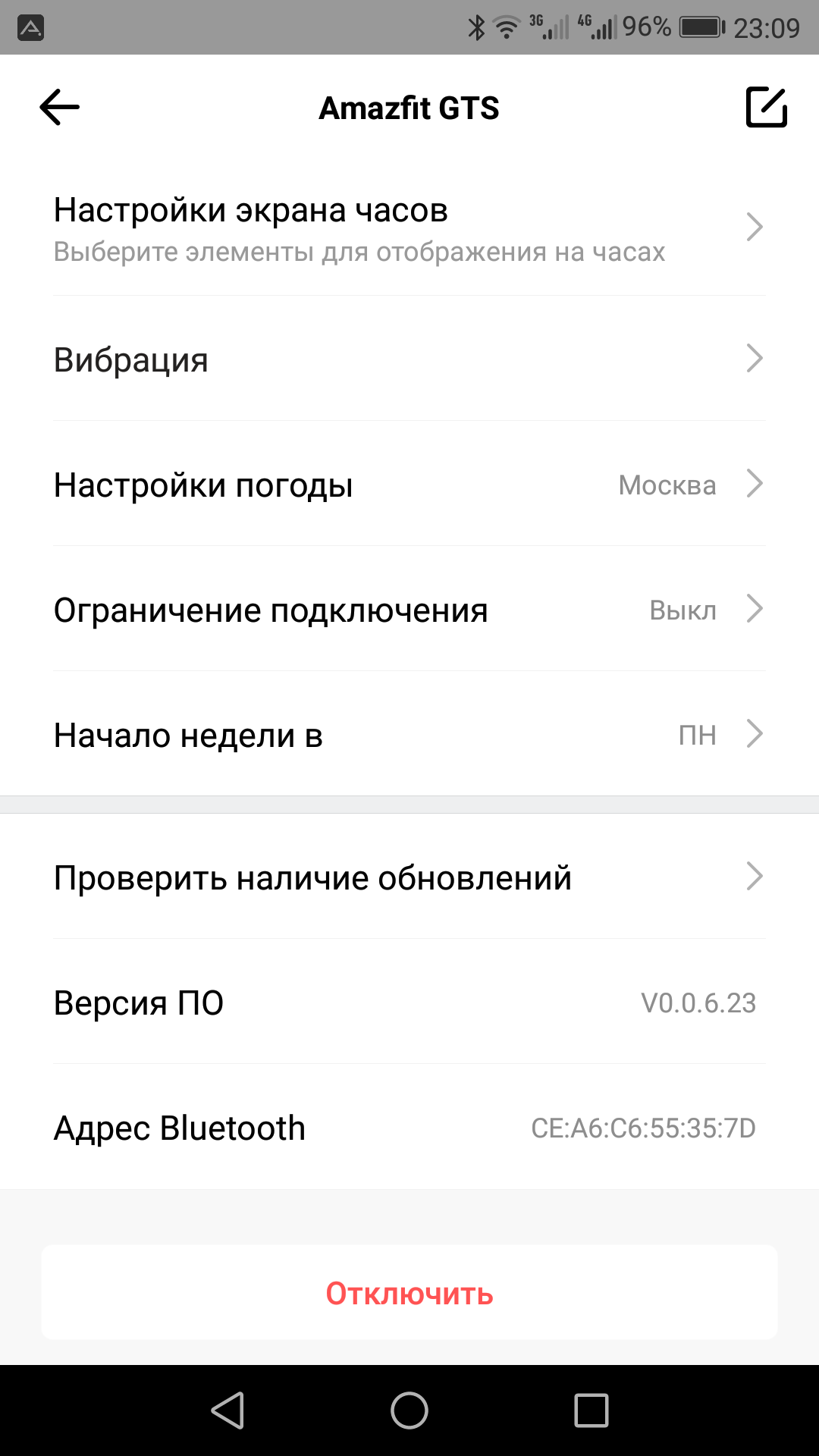Open Ограничение подключения setting
The height and width of the screenshot is (1456, 819).
pyautogui.click(x=409, y=609)
